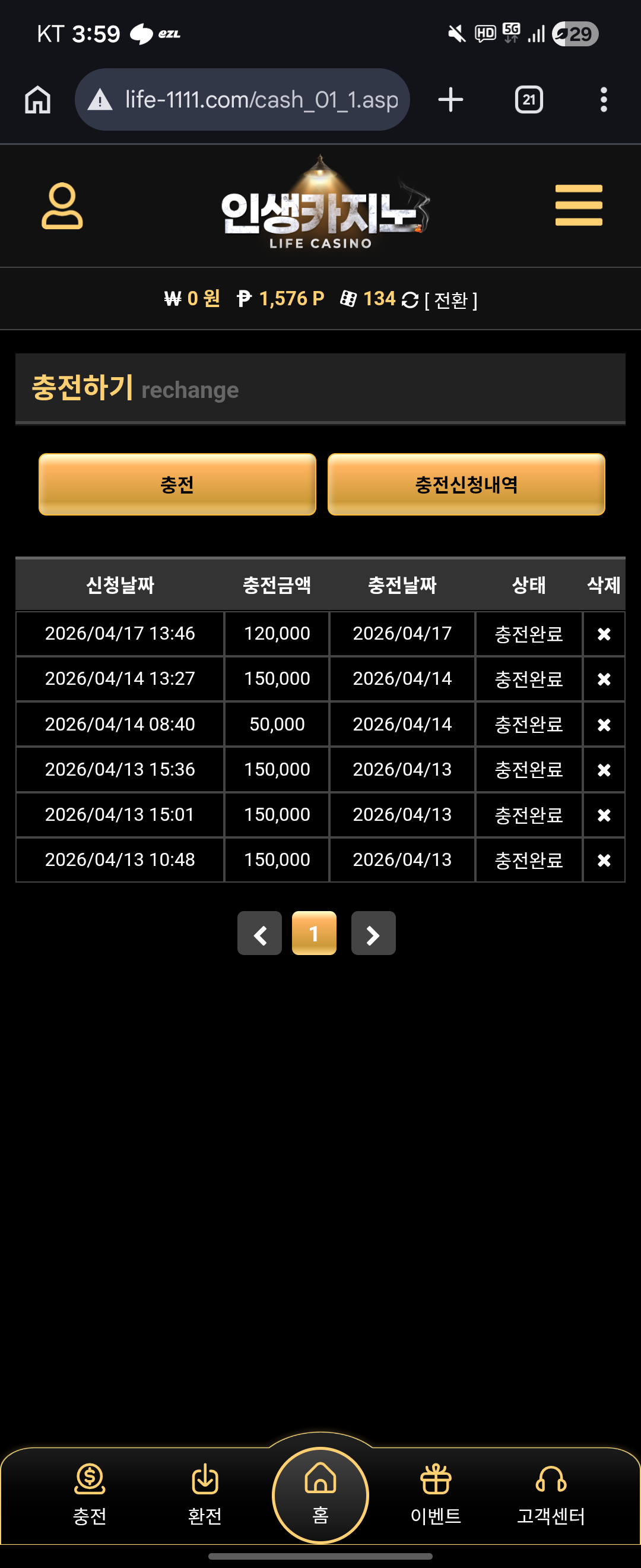Delete the 2026/04/17 13:46 entry
Screen dimensions: 641x1568
coord(603,634)
